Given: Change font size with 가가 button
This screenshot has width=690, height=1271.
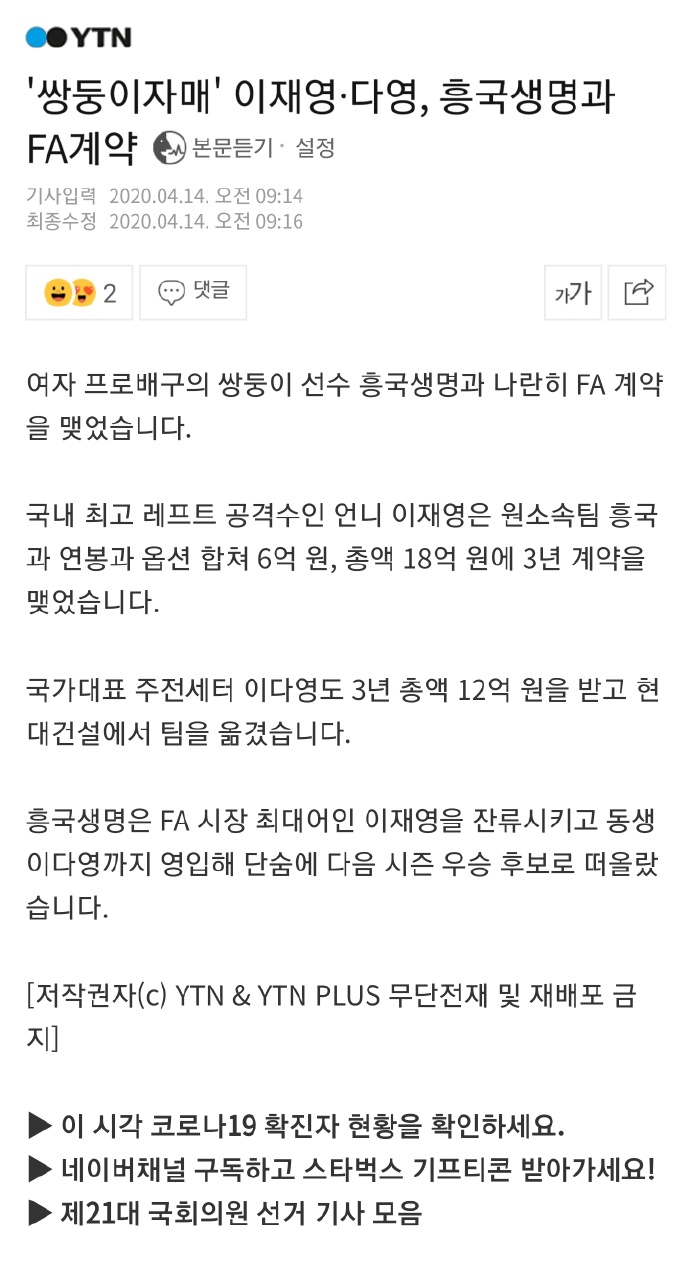Looking at the screenshot, I should point(573,293).
